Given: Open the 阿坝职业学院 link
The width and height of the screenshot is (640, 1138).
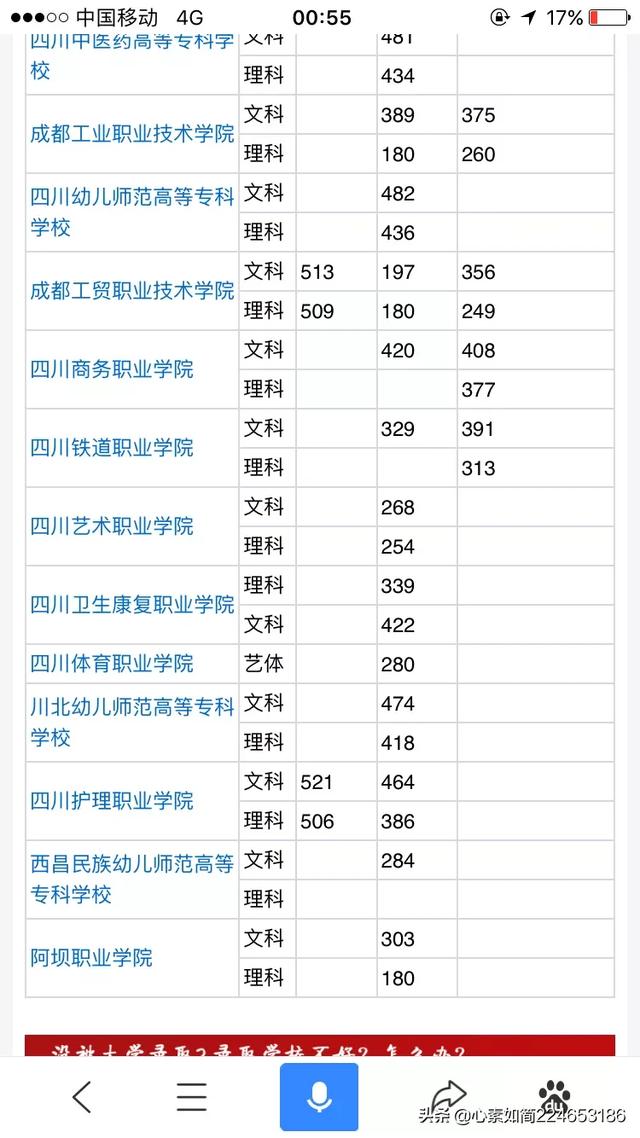Looking at the screenshot, I should pos(92,958).
